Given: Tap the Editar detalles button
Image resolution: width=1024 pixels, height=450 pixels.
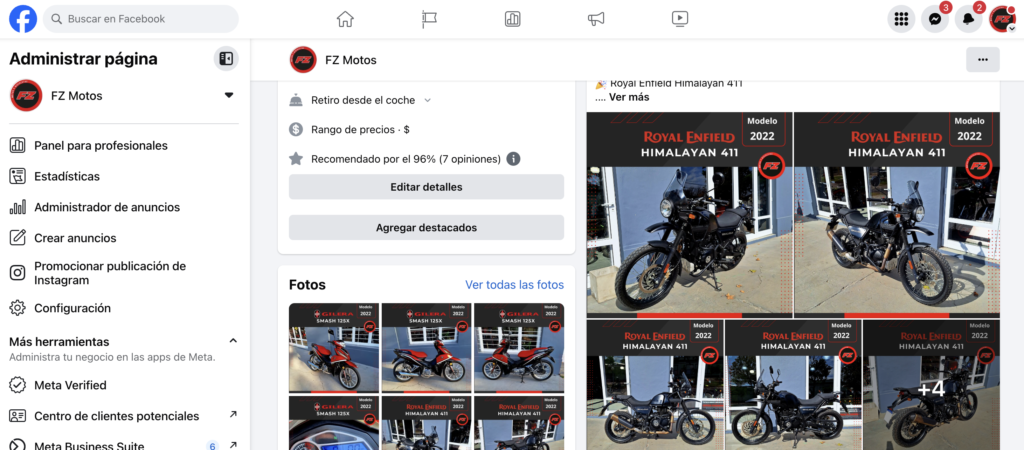Looking at the screenshot, I should click(x=426, y=187).
